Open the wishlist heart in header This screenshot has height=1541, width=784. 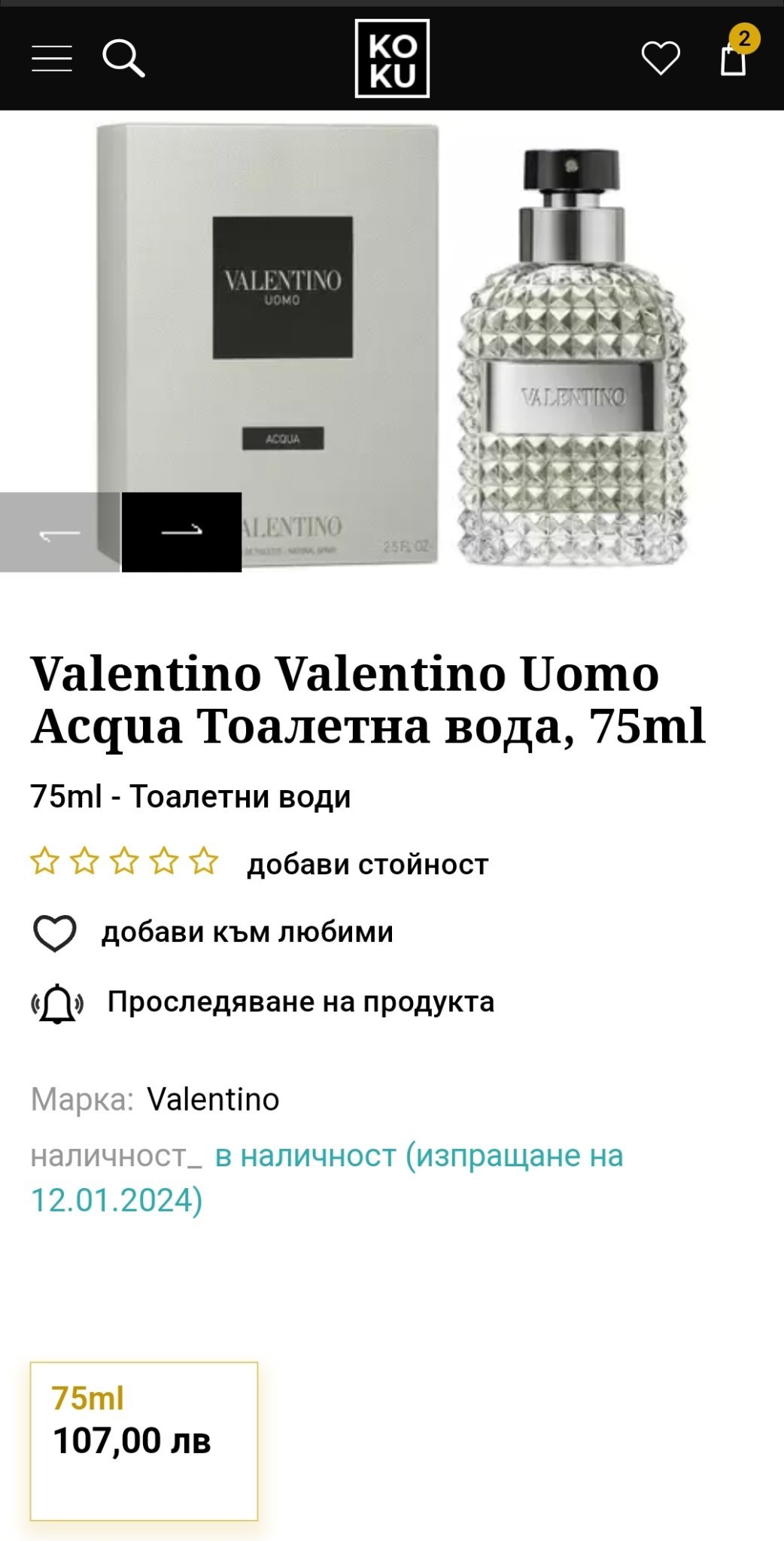tap(661, 58)
